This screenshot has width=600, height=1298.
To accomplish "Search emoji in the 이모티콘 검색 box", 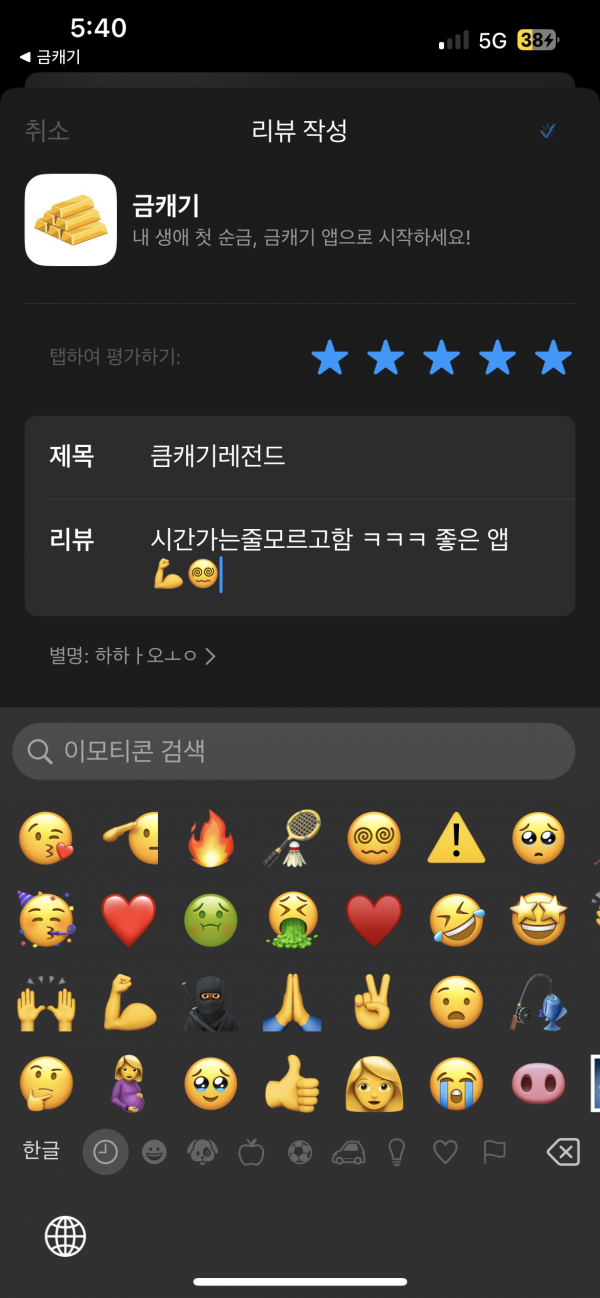I will point(294,751).
